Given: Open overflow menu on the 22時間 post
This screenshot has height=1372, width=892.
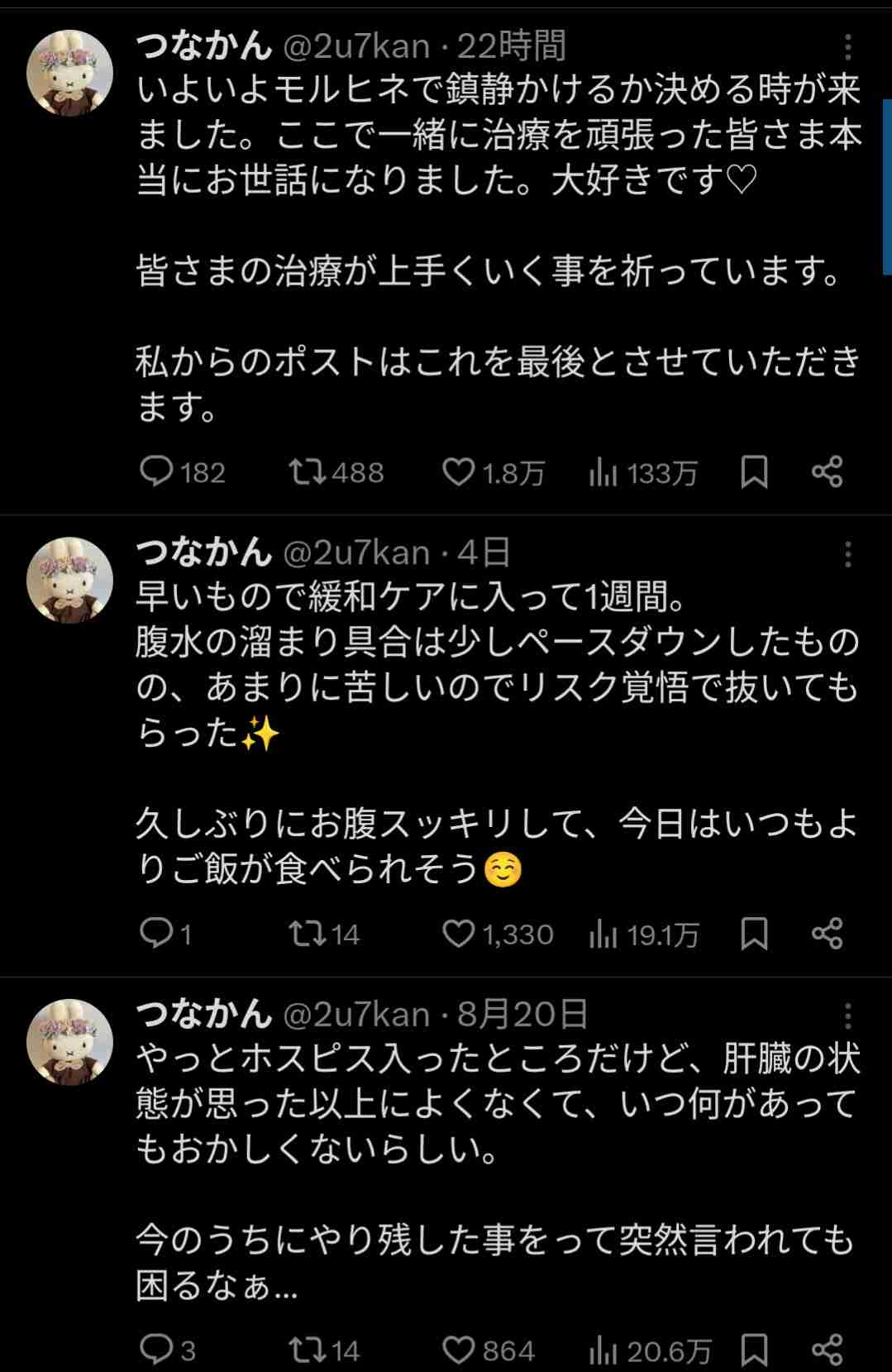Looking at the screenshot, I should [x=847, y=48].
